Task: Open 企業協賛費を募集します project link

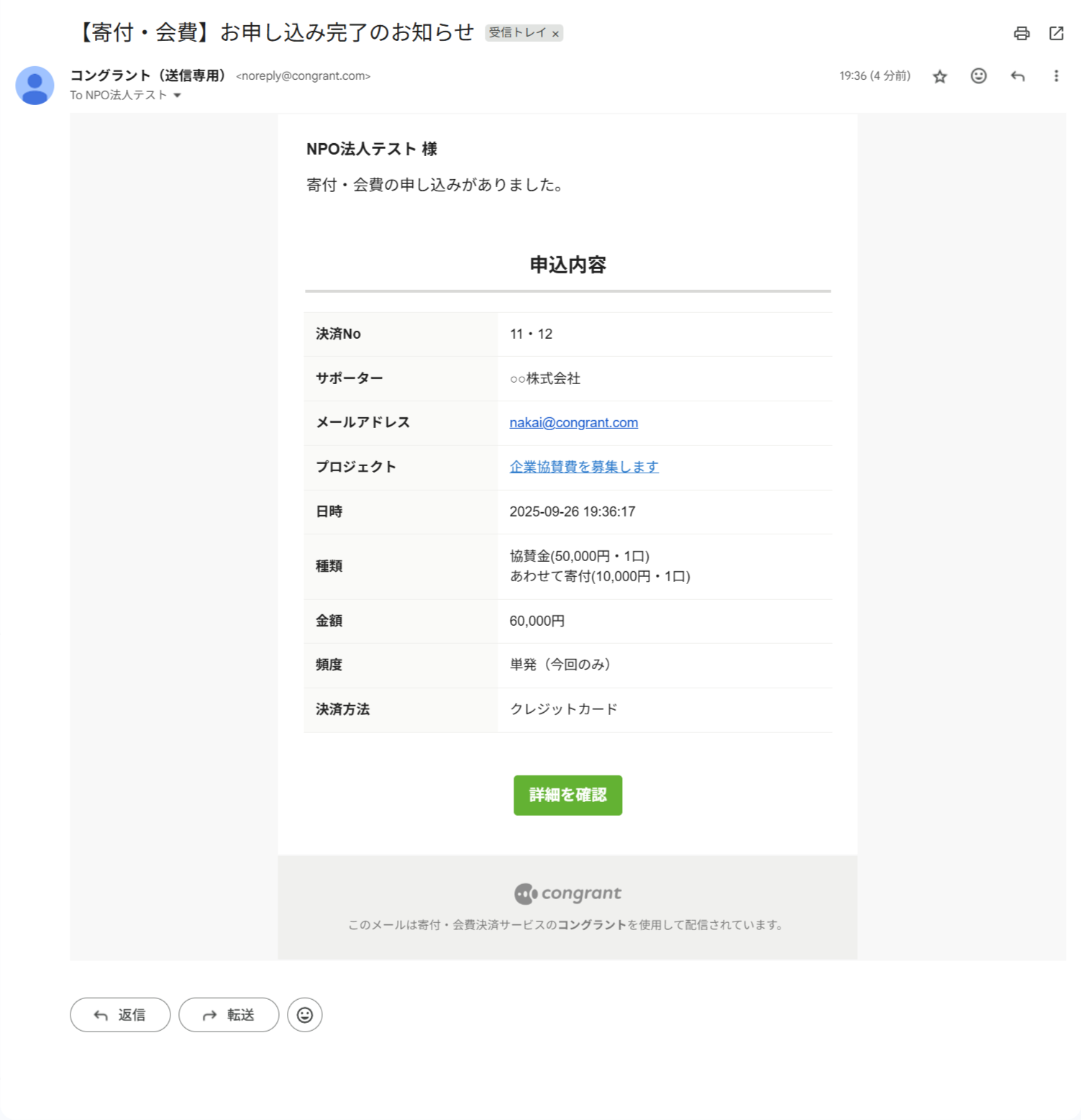Action: [583, 467]
